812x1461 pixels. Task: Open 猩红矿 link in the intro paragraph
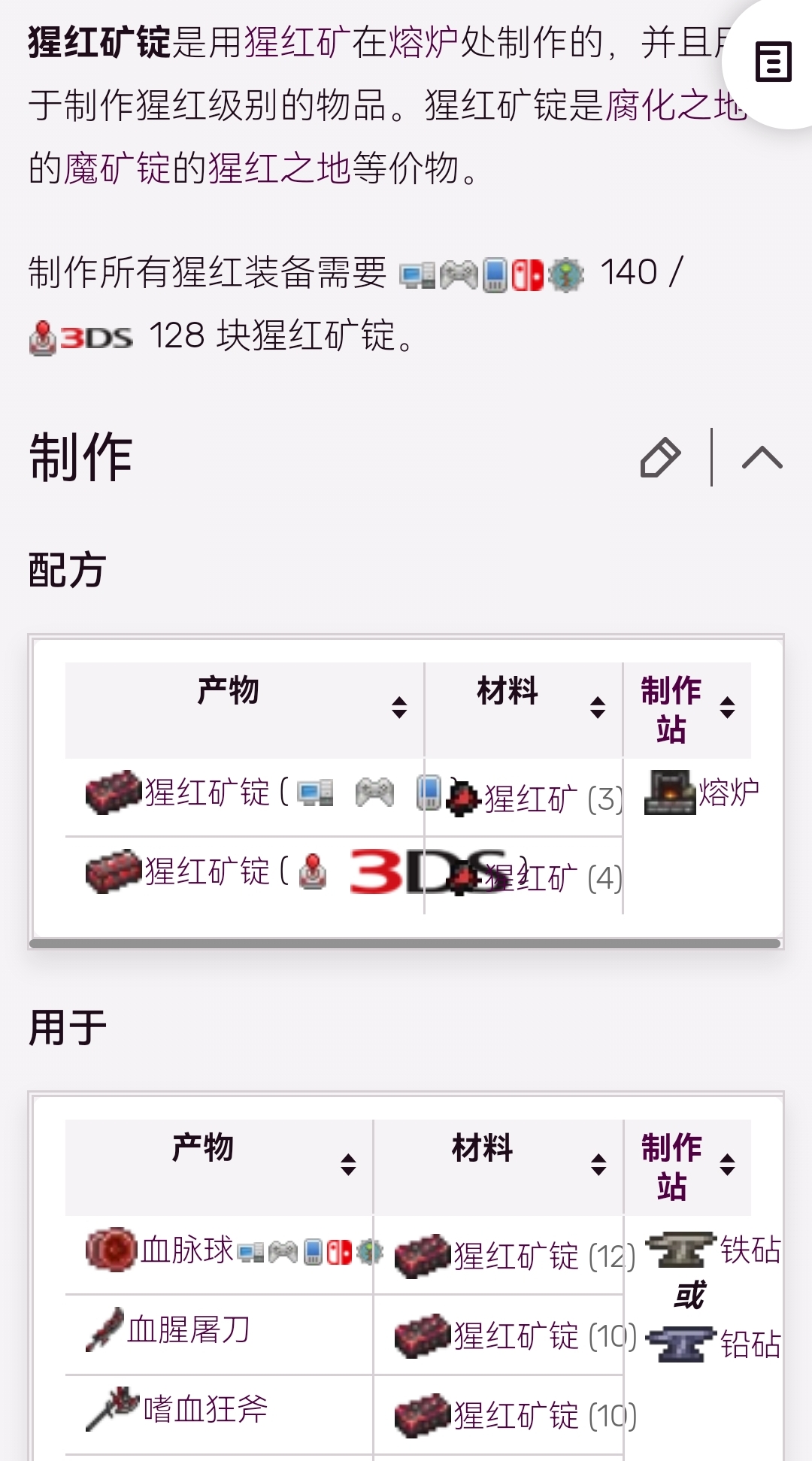click(297, 43)
